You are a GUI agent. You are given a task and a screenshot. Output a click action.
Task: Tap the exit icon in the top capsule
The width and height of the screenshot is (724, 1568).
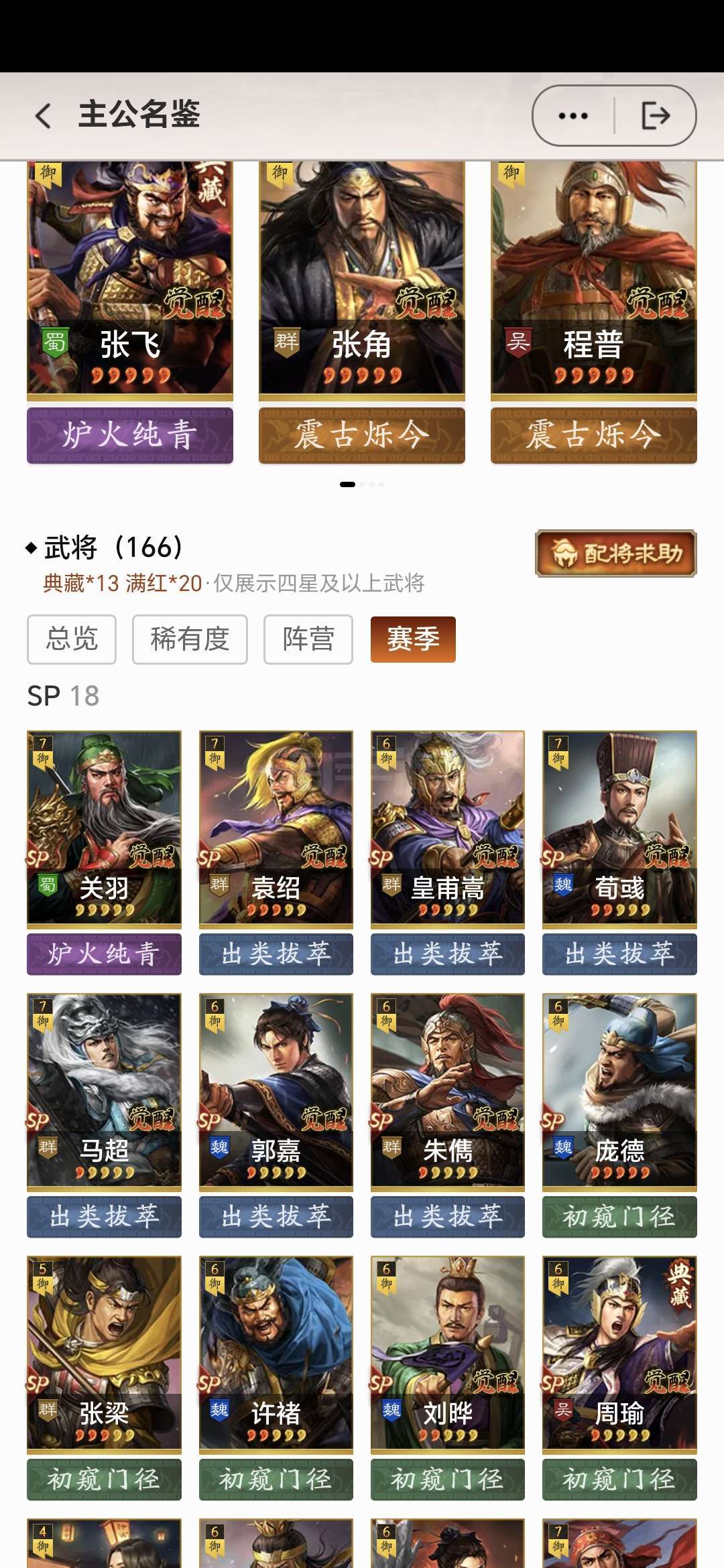655,115
